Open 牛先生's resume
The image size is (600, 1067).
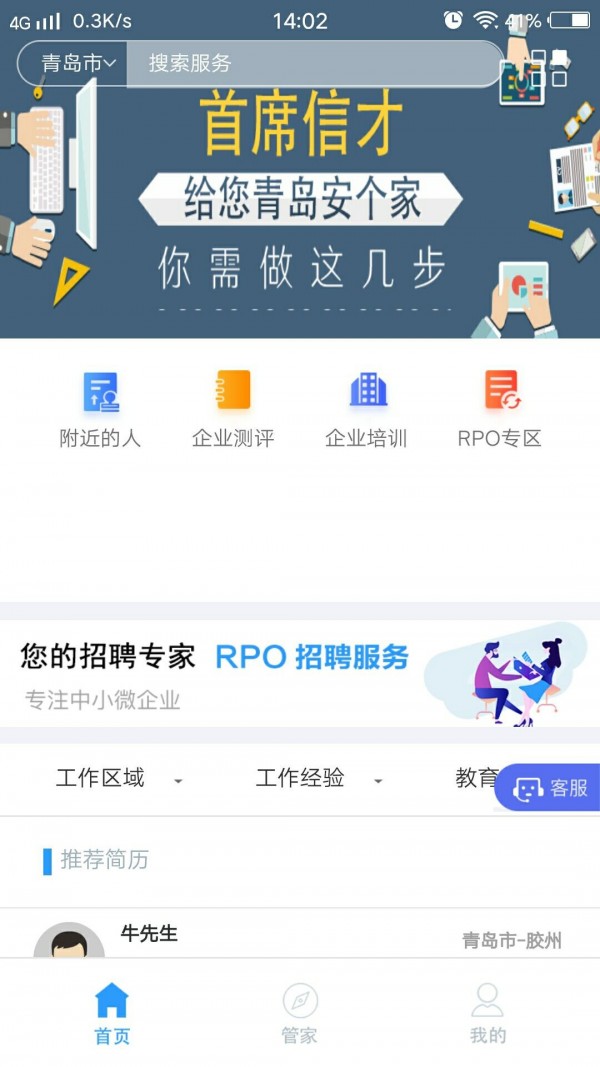pyautogui.click(x=300, y=934)
